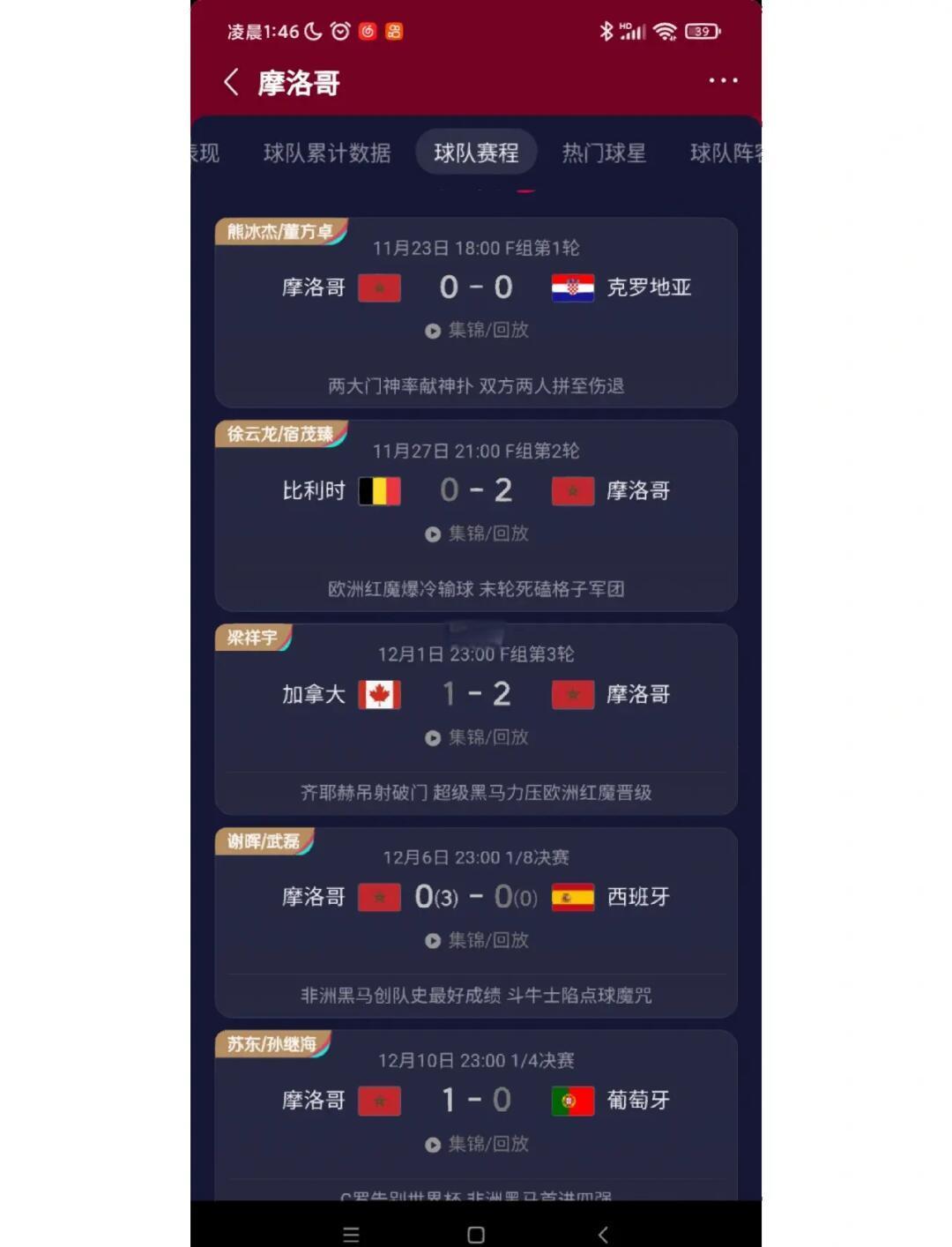This screenshot has width=952, height=1247.
Task: Tap the system home button
Action: [x=476, y=1235]
